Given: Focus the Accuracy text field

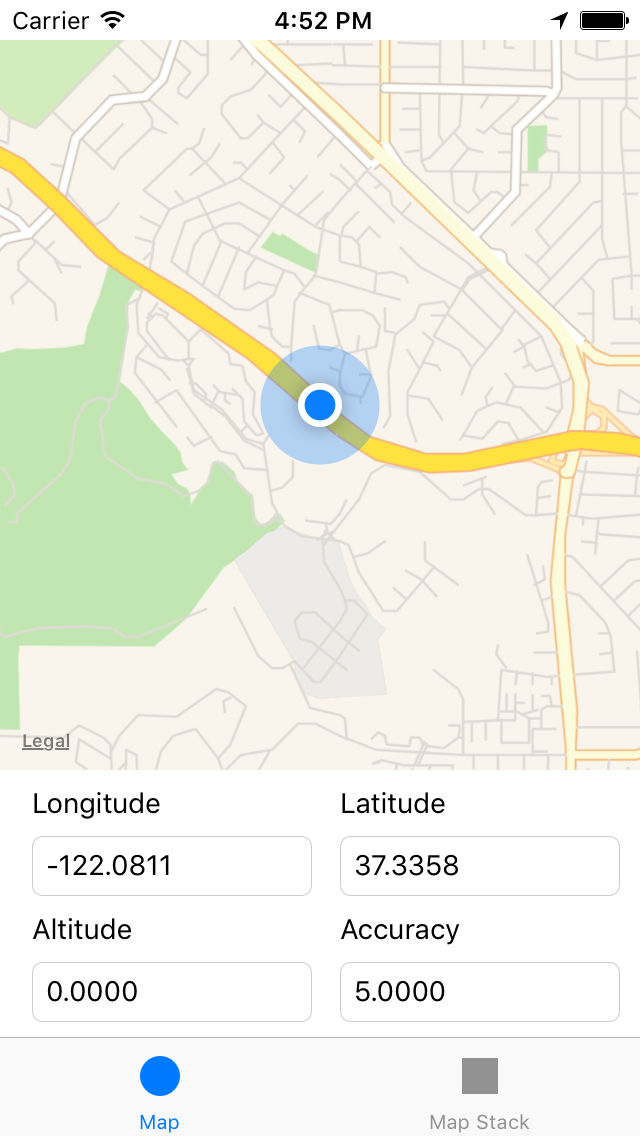Looking at the screenshot, I should pyautogui.click(x=480, y=992).
